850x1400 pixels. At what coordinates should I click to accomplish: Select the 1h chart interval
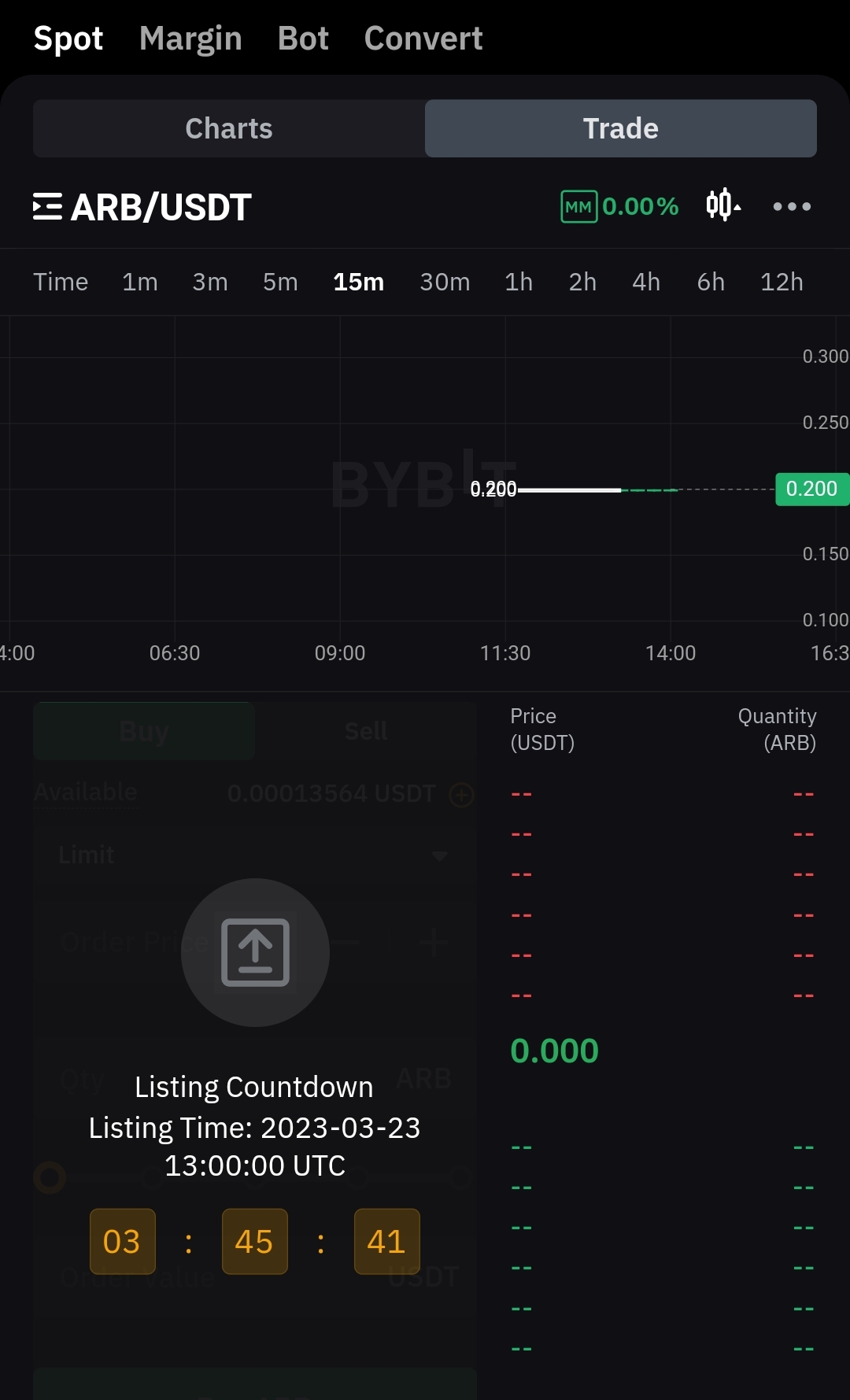pyautogui.click(x=519, y=282)
